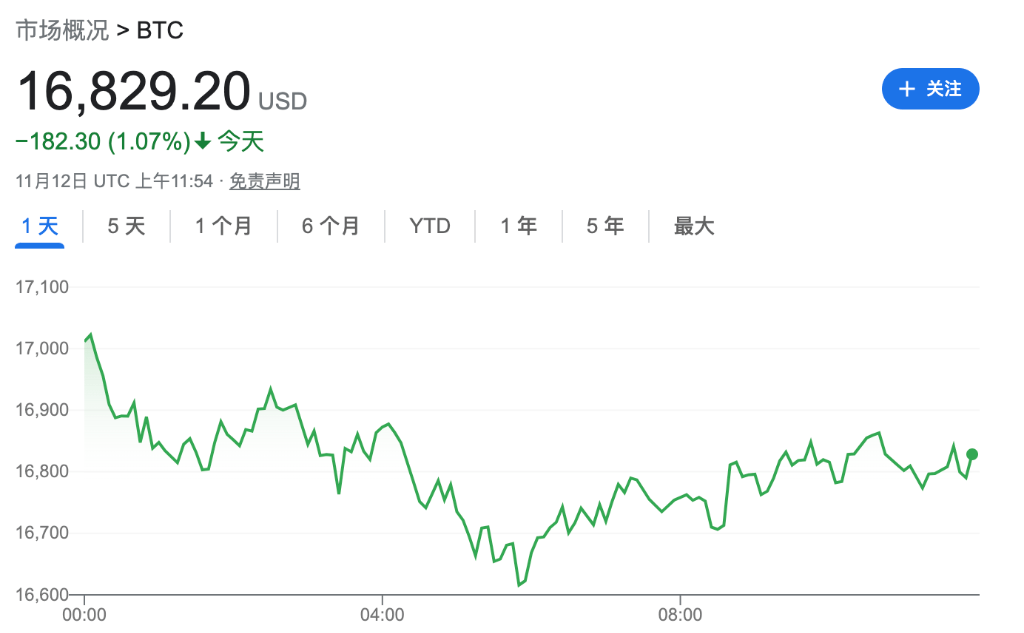The image size is (1024, 633).
Task: View the 1 年 price chart
Action: [x=518, y=226]
